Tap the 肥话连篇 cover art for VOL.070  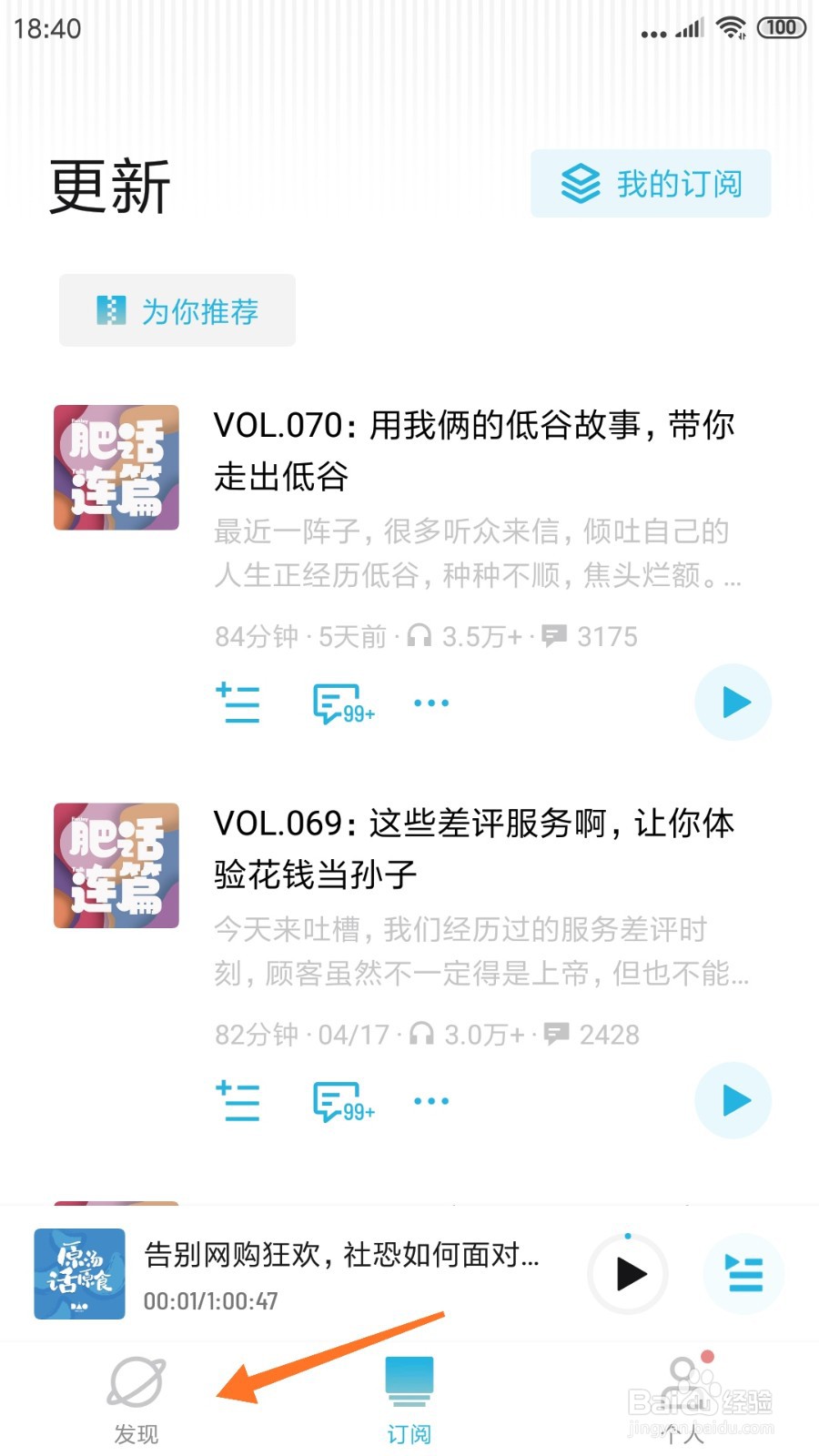116,466
